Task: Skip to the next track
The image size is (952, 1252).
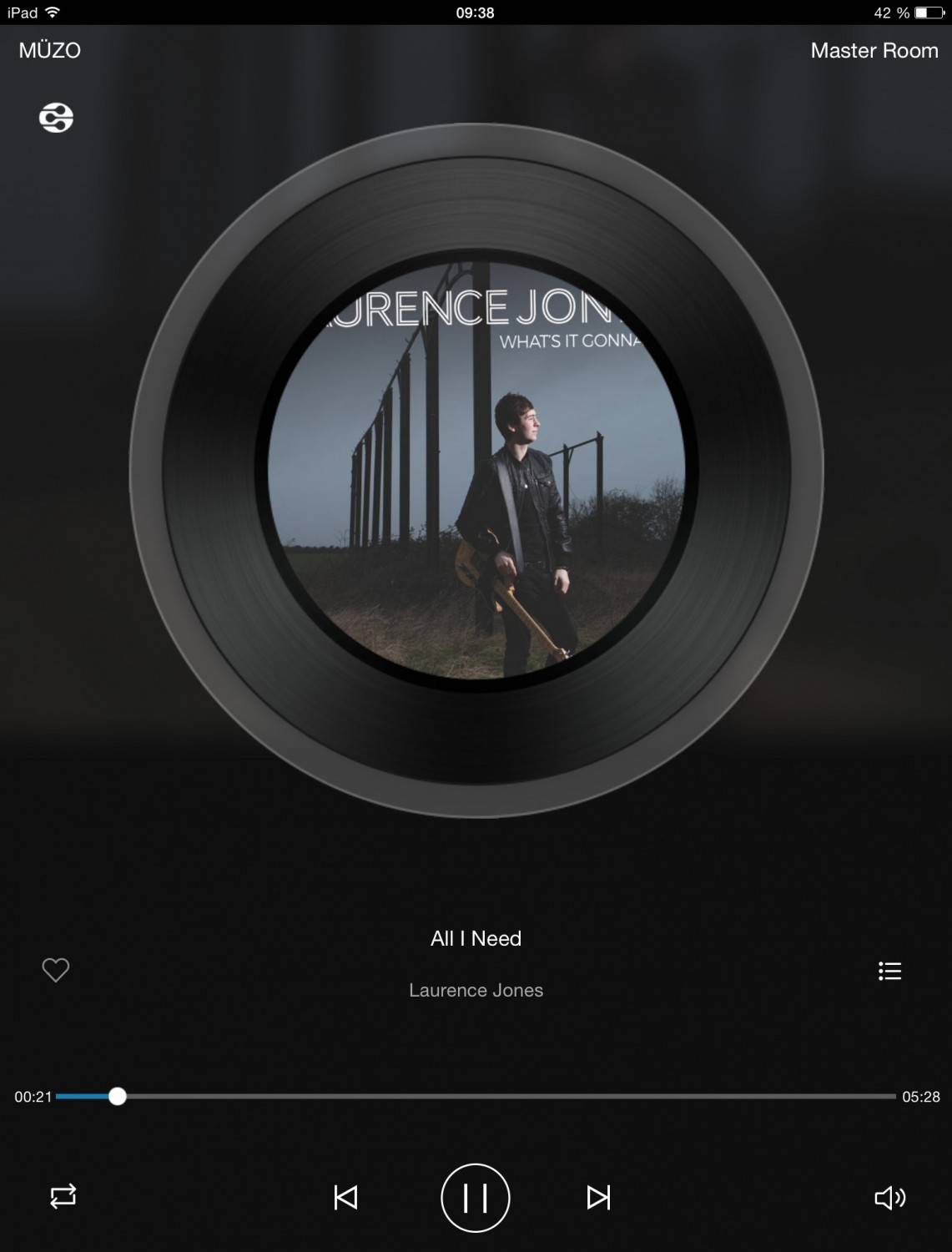Action: tap(598, 1198)
